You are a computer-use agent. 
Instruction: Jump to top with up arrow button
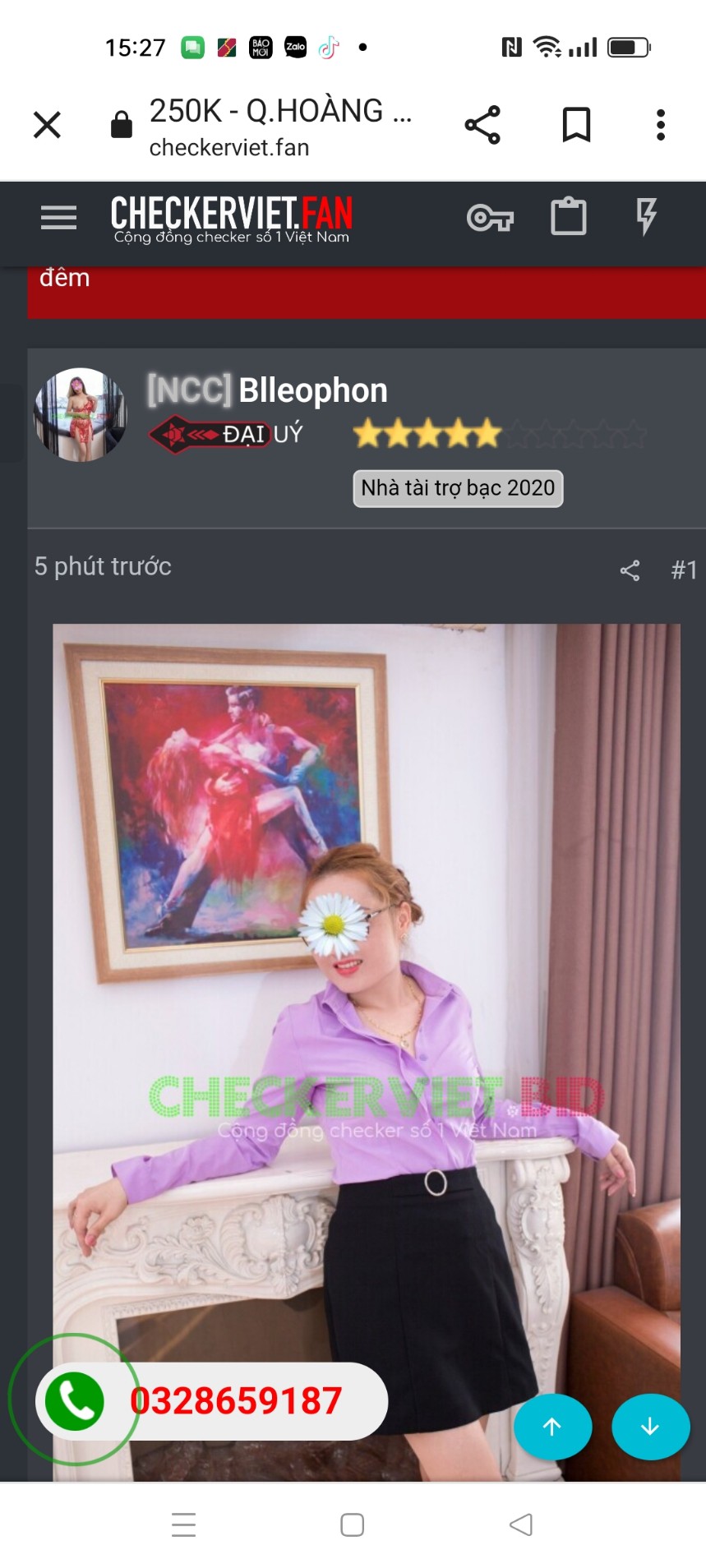552,1427
